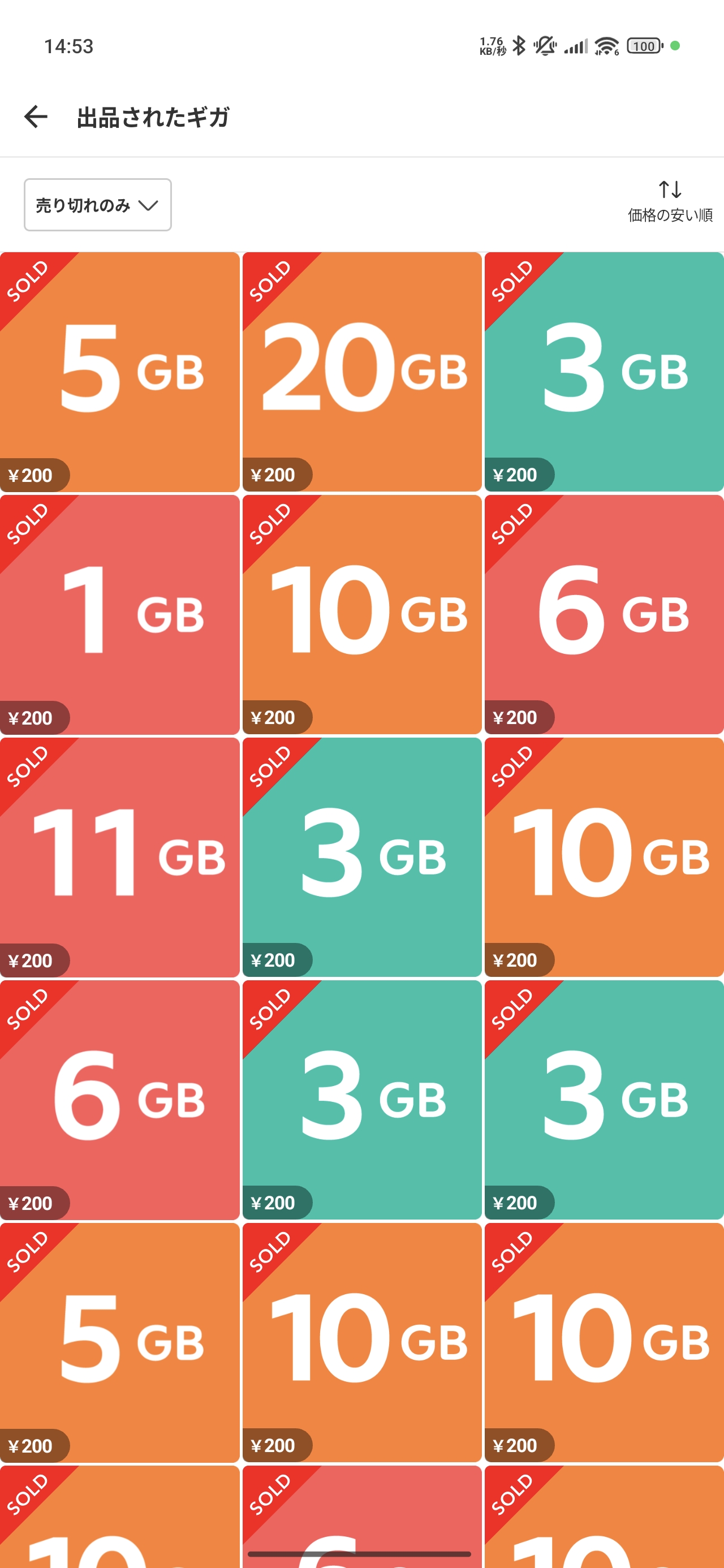Open the 売り切れのみ filter dropdown
724x1568 pixels.
97,205
